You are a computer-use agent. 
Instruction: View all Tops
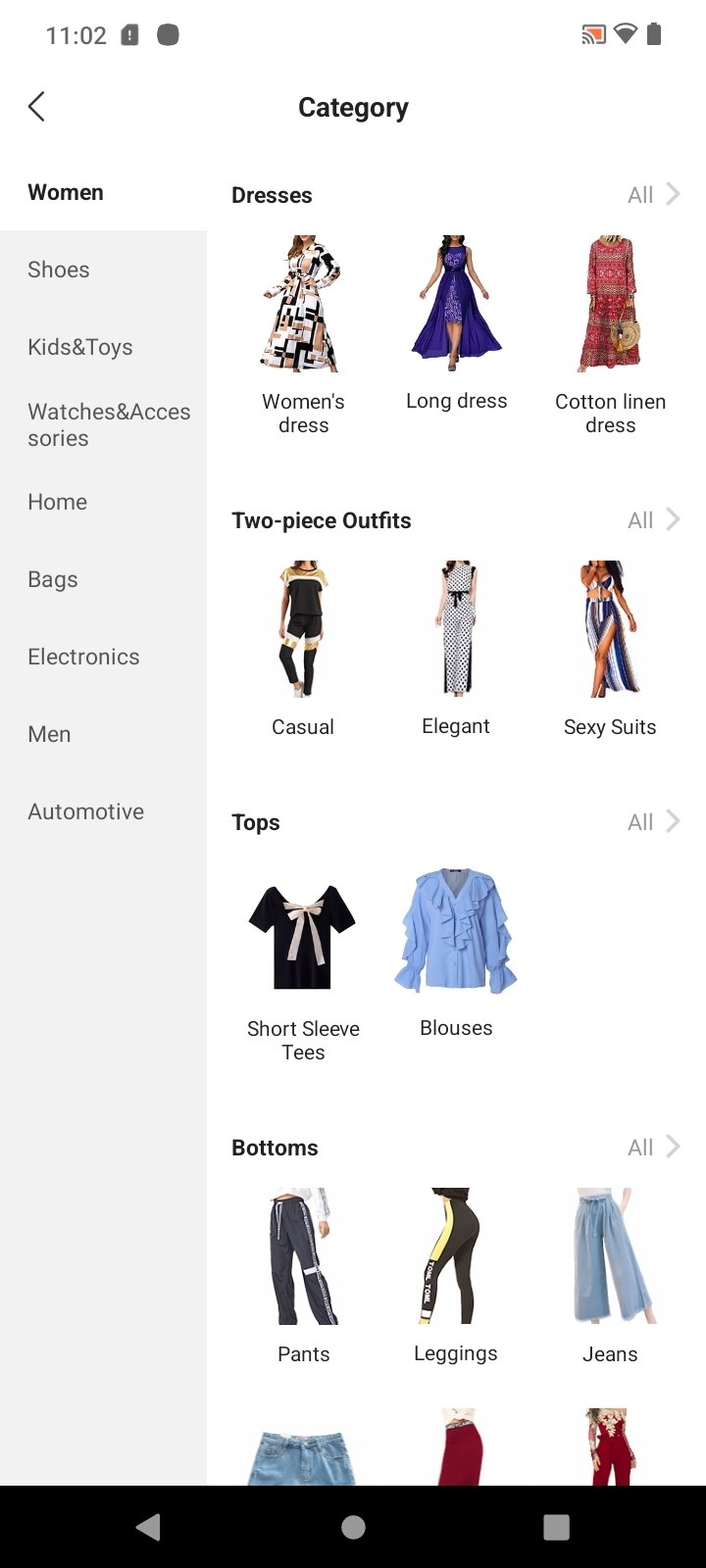pos(652,821)
